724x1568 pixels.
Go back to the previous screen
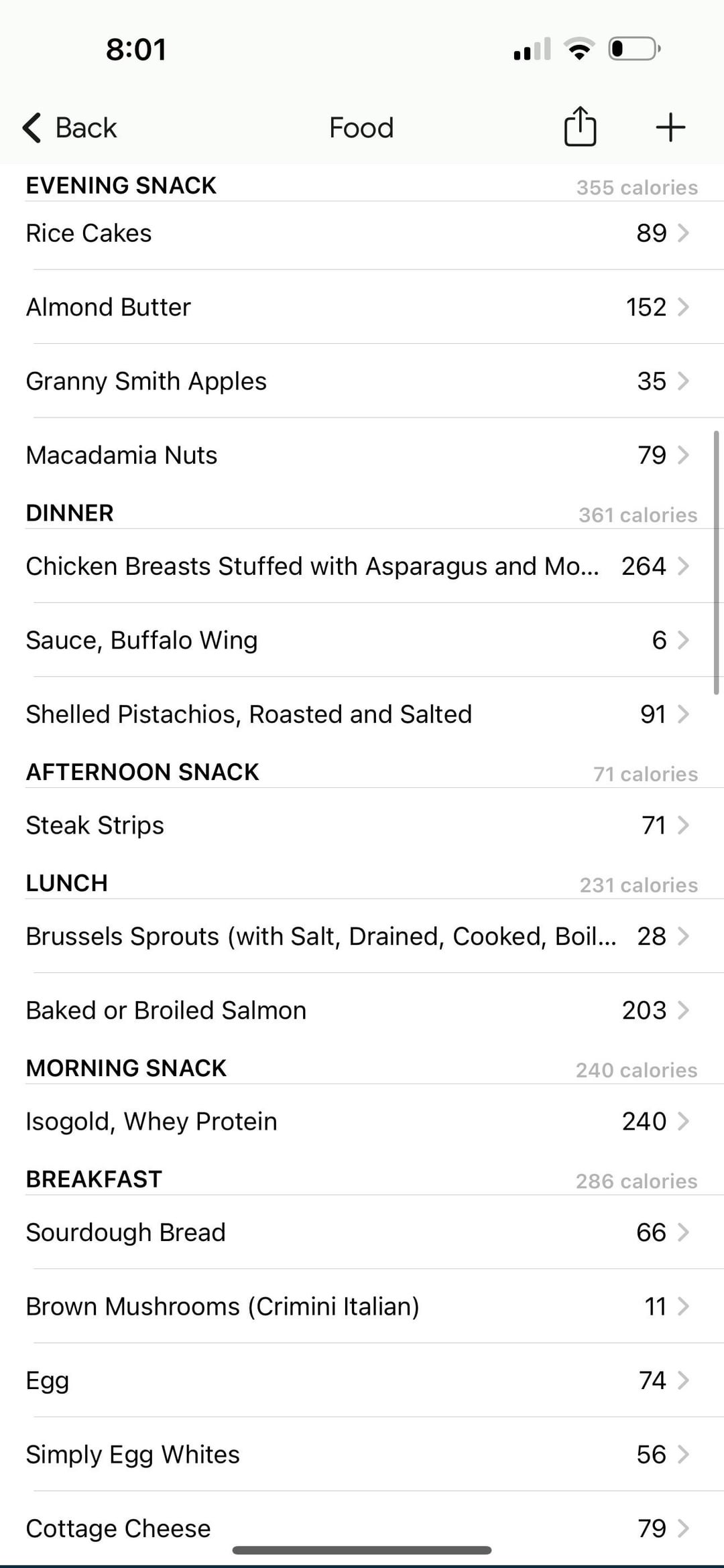(x=70, y=127)
